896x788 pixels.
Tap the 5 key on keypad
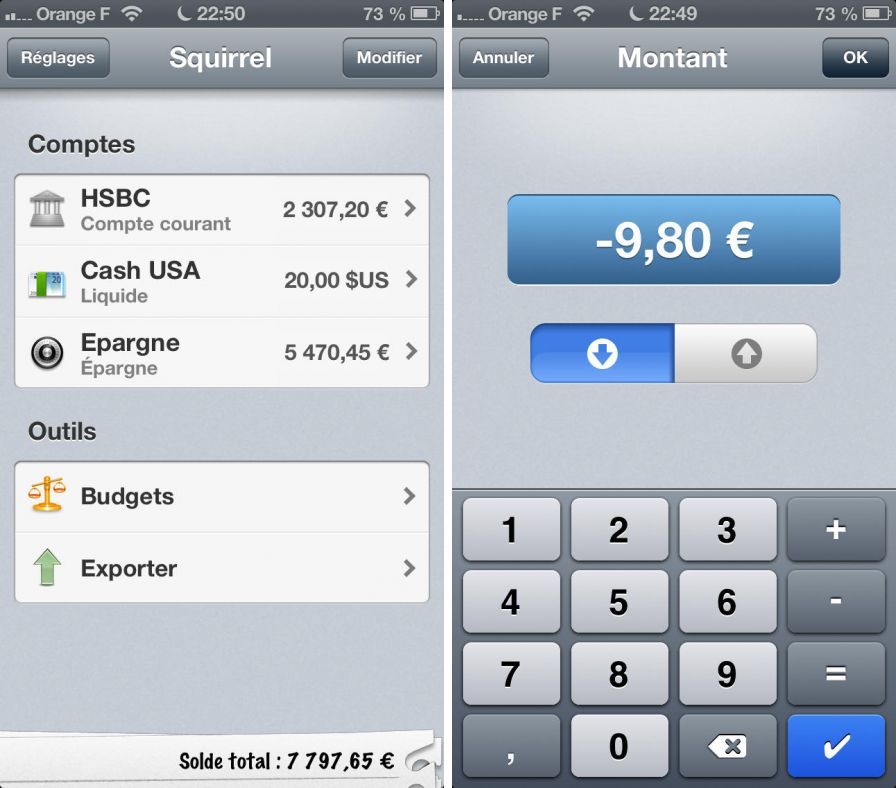pyautogui.click(x=618, y=602)
